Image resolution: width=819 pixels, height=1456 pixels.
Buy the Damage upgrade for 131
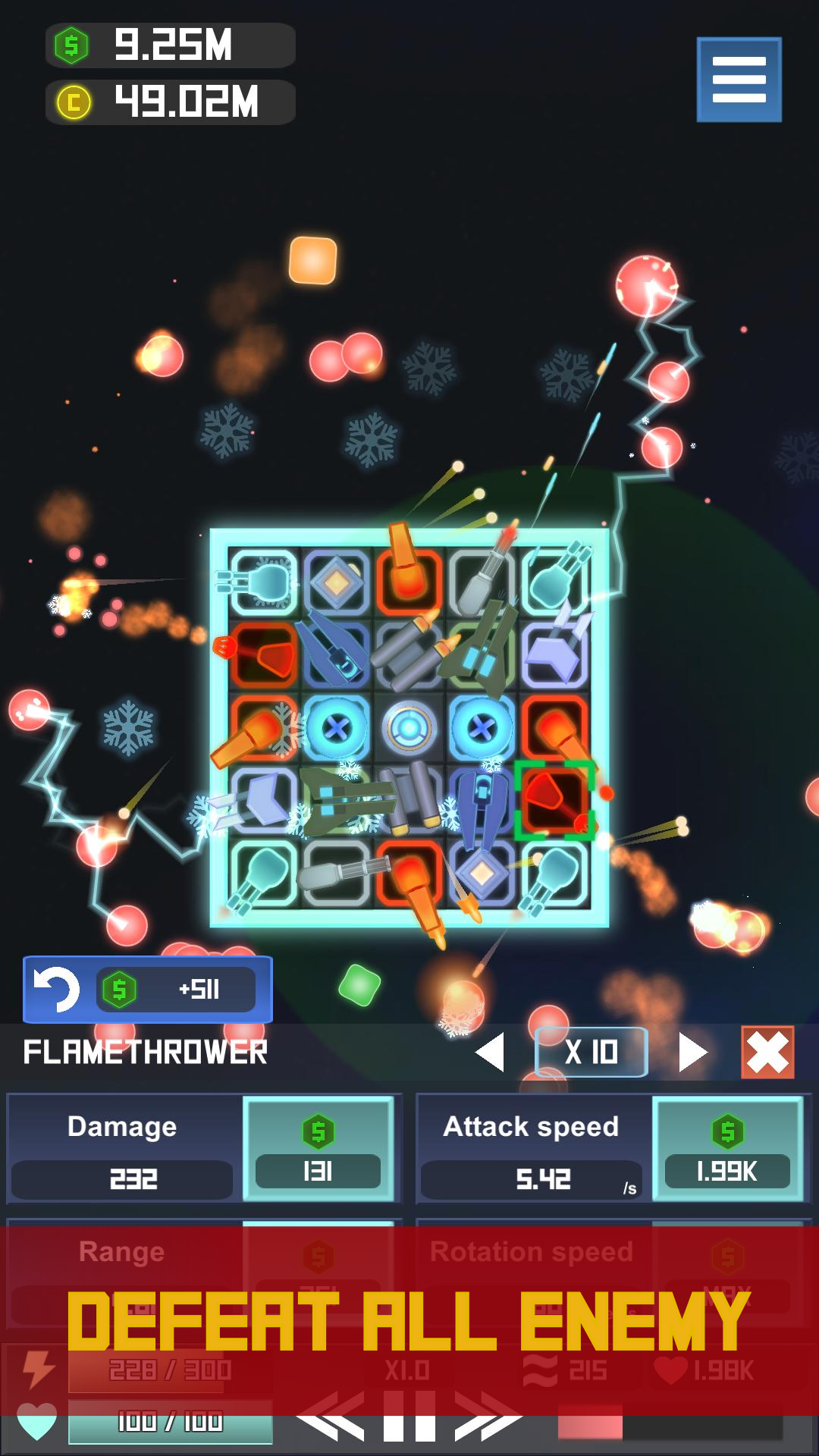pos(318,1148)
